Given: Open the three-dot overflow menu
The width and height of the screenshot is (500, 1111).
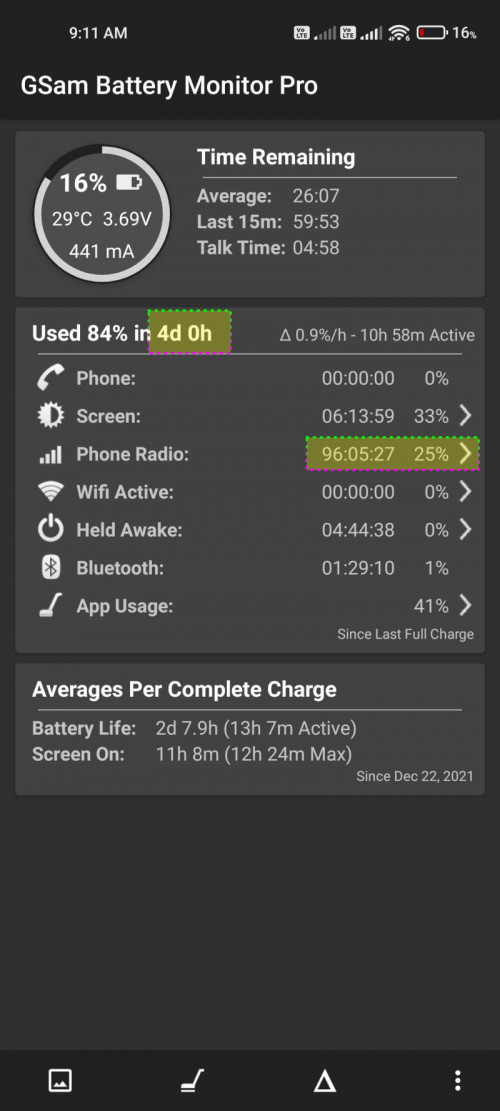Looking at the screenshot, I should [x=458, y=1081].
